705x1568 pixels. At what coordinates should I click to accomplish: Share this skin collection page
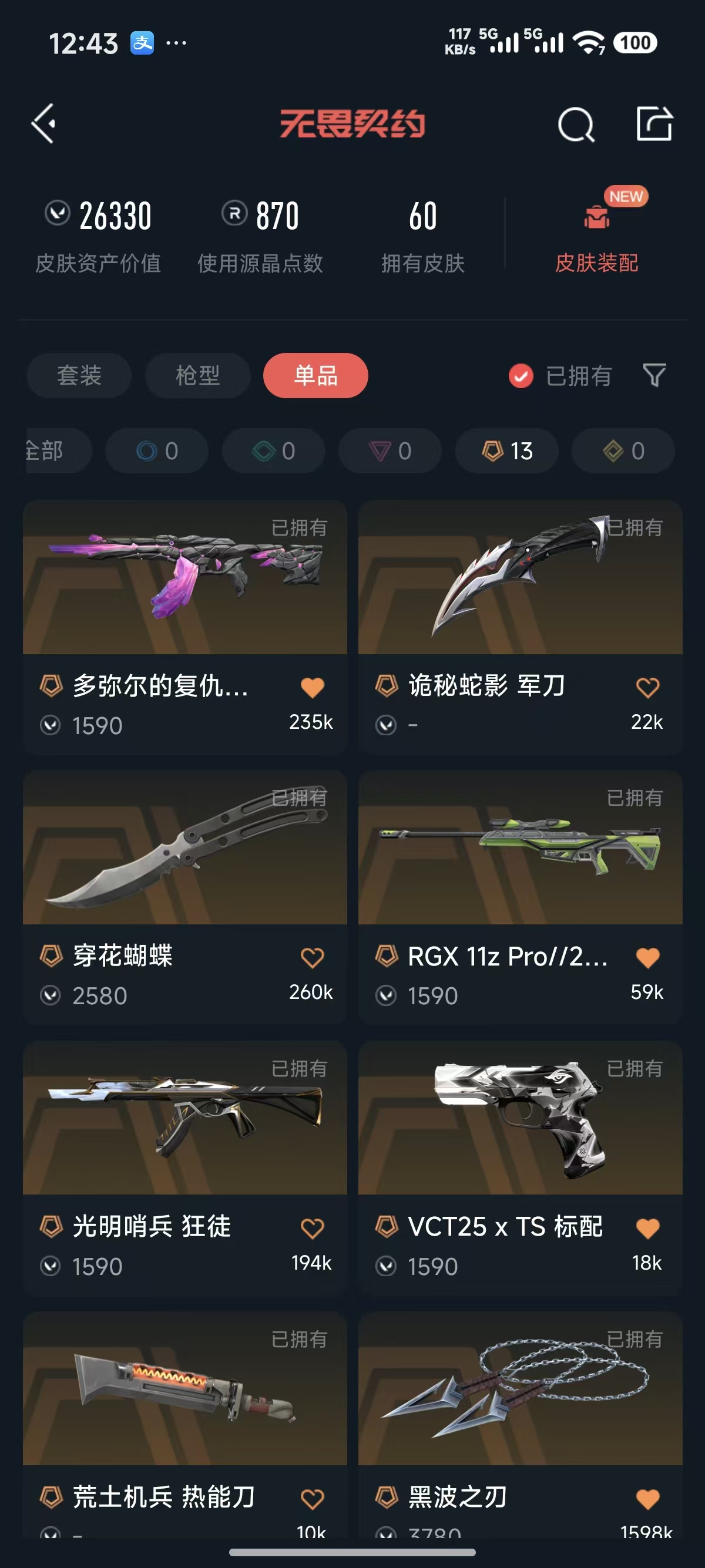(654, 124)
